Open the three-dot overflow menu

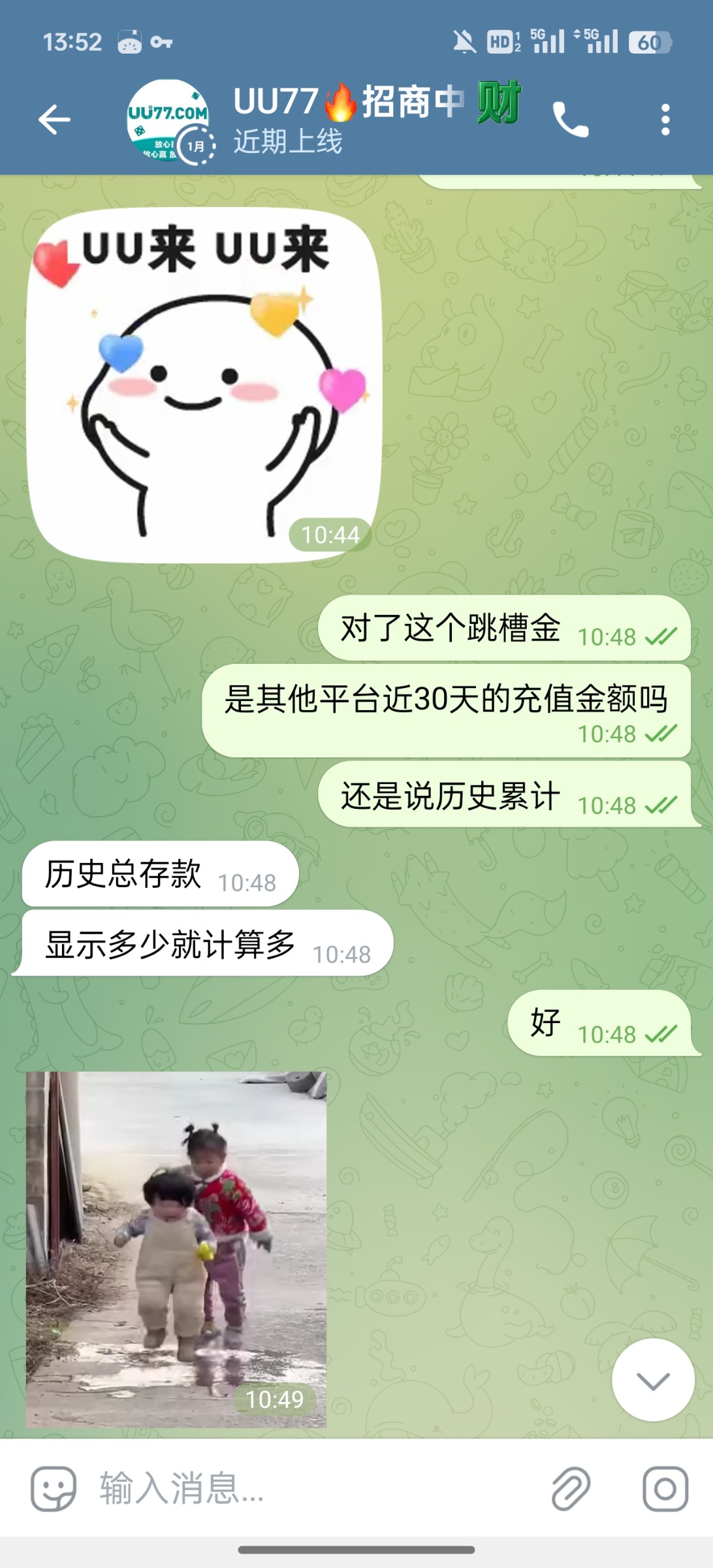(665, 120)
